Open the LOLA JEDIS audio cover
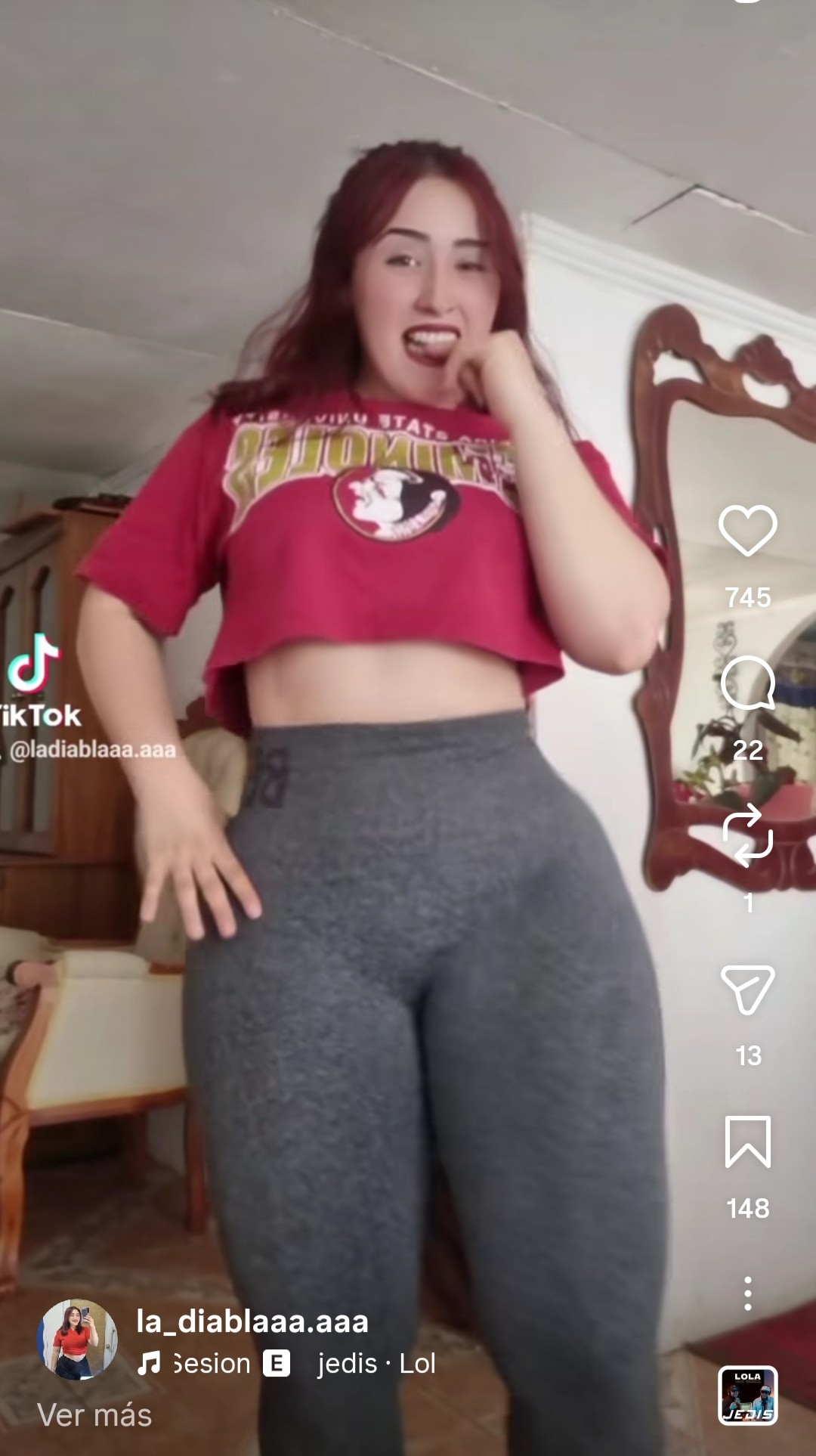The width and height of the screenshot is (816, 1456). click(x=747, y=1396)
